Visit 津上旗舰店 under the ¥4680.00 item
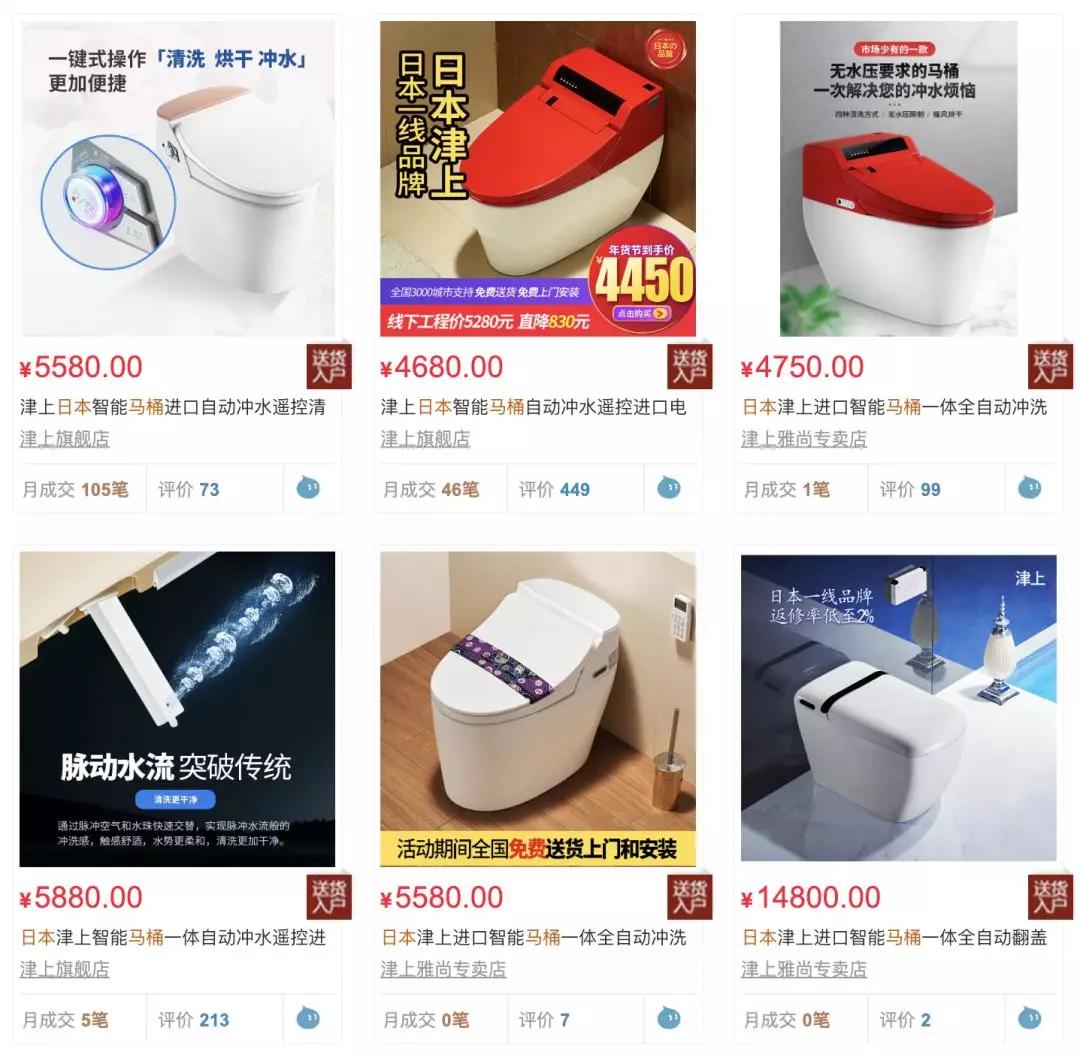Image resolution: width=1080 pixels, height=1061 pixels. [425, 439]
